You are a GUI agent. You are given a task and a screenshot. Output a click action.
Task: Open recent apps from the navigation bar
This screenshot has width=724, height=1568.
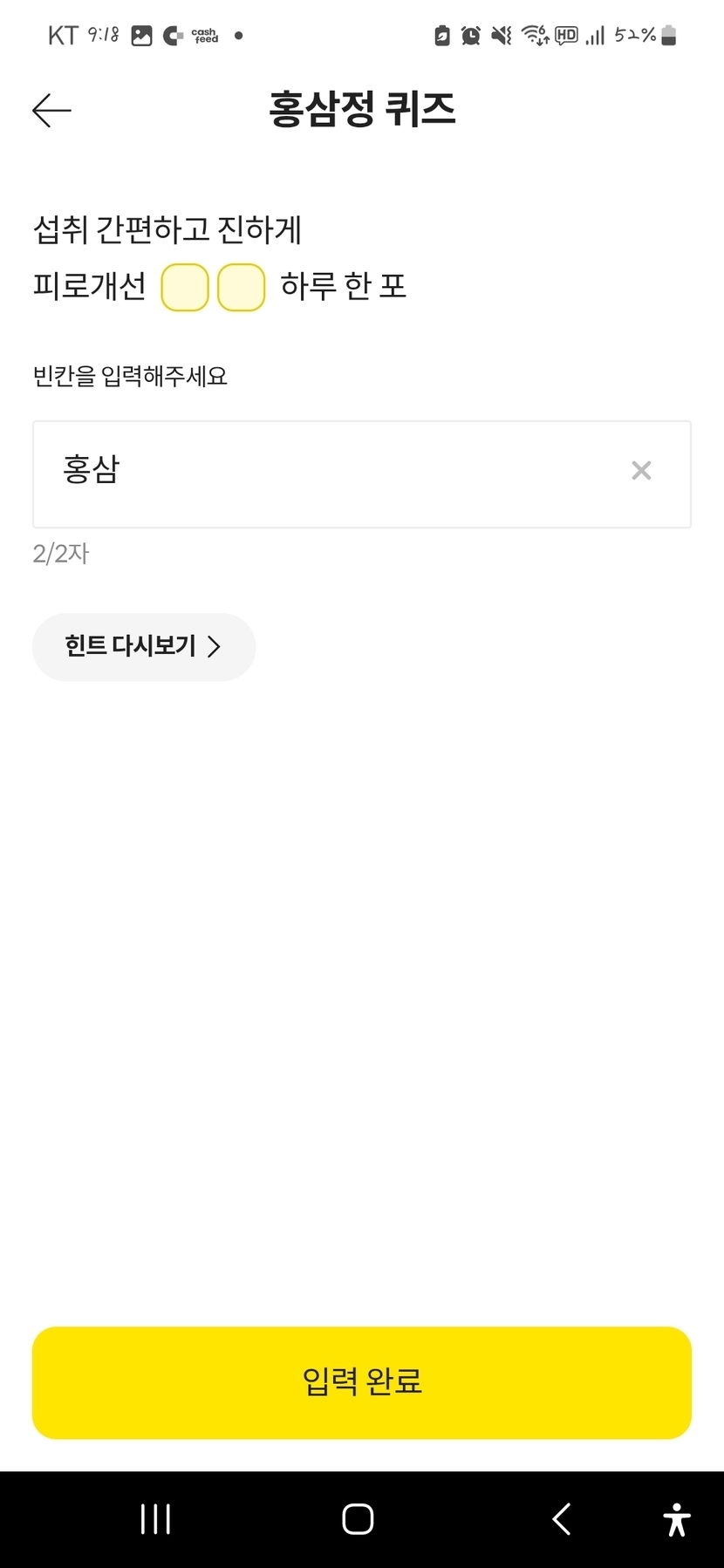click(x=156, y=1519)
